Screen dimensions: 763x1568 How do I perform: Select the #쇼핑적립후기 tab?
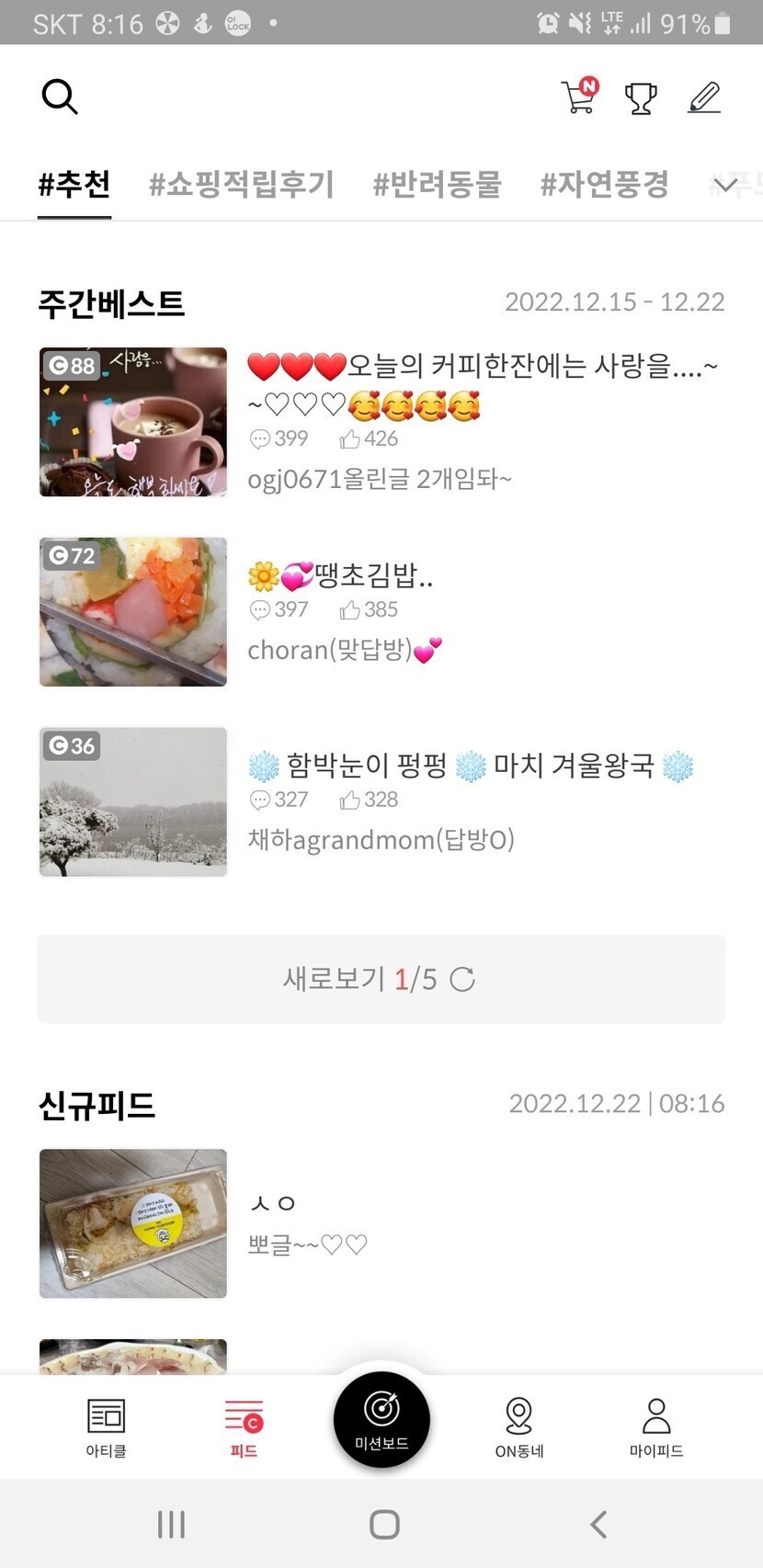[242, 185]
